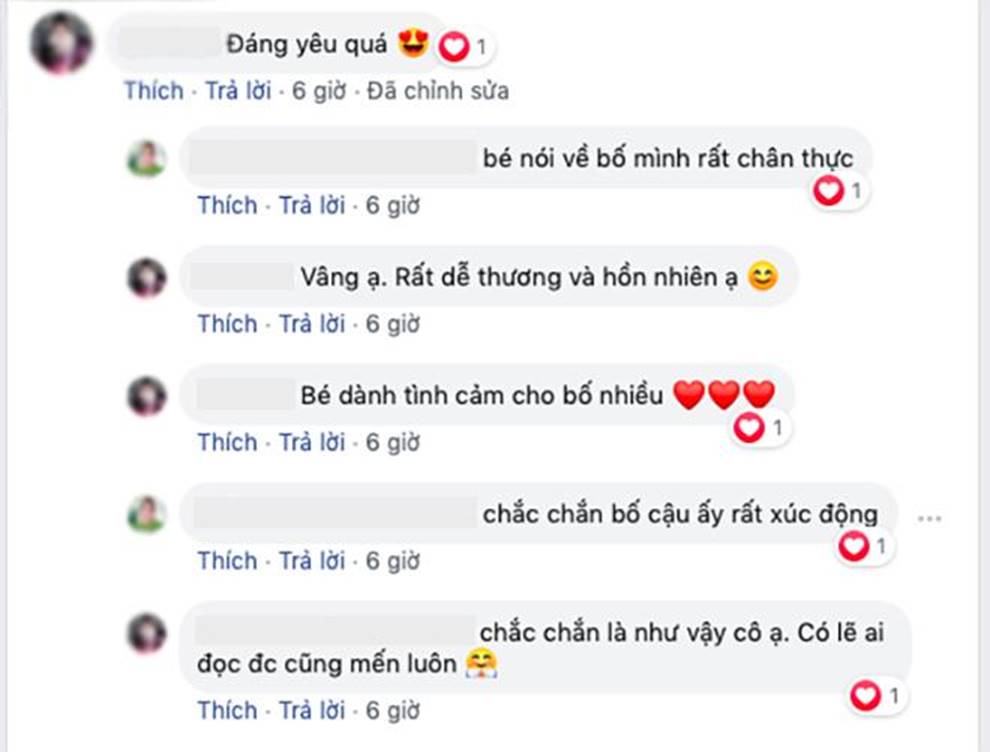Viewport: 990px width, 752px height.
Task: Like the 'Bé dành tình cảm' reply
Action: [227, 442]
